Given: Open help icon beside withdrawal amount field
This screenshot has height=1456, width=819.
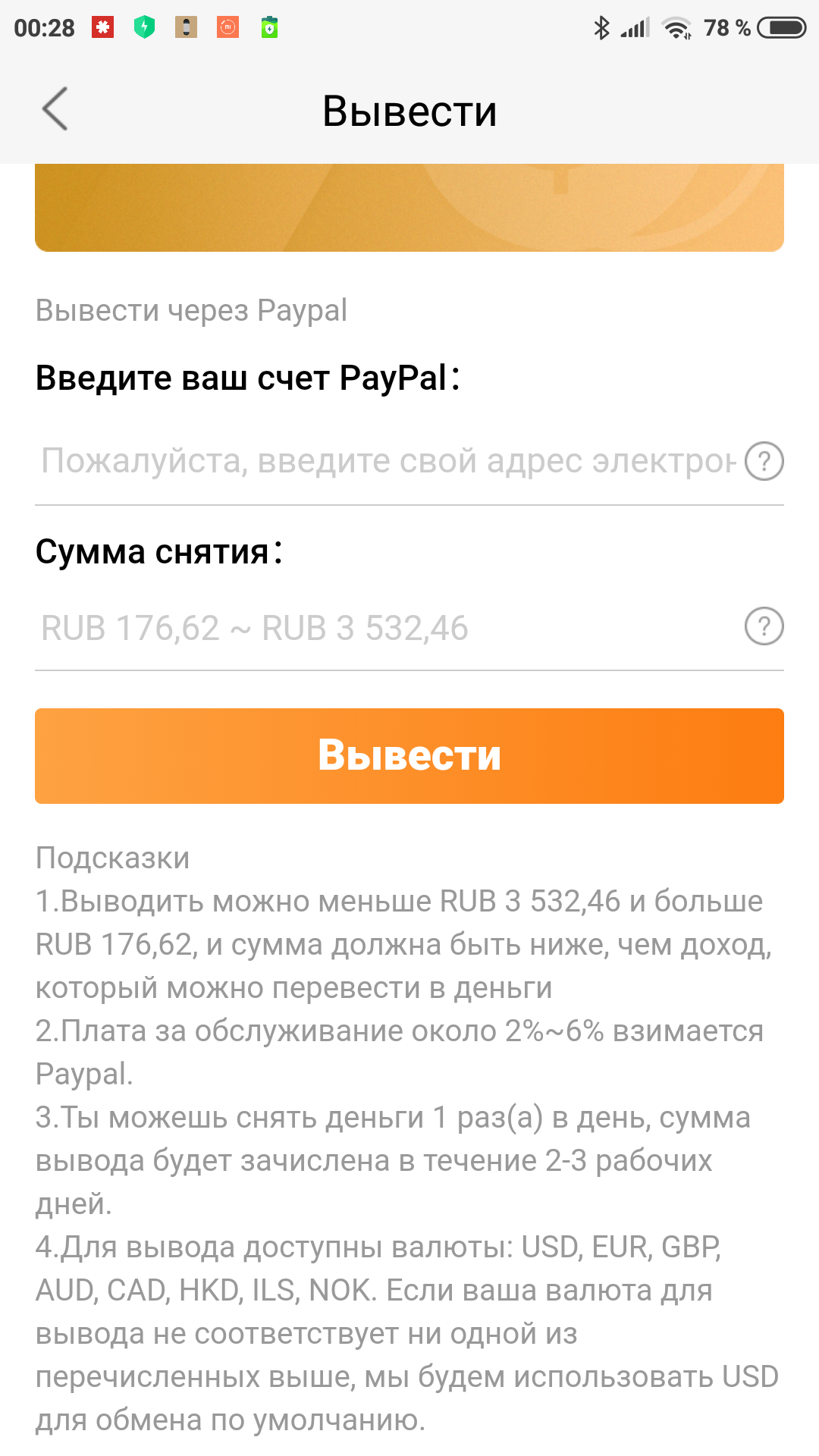Looking at the screenshot, I should pos(764,626).
